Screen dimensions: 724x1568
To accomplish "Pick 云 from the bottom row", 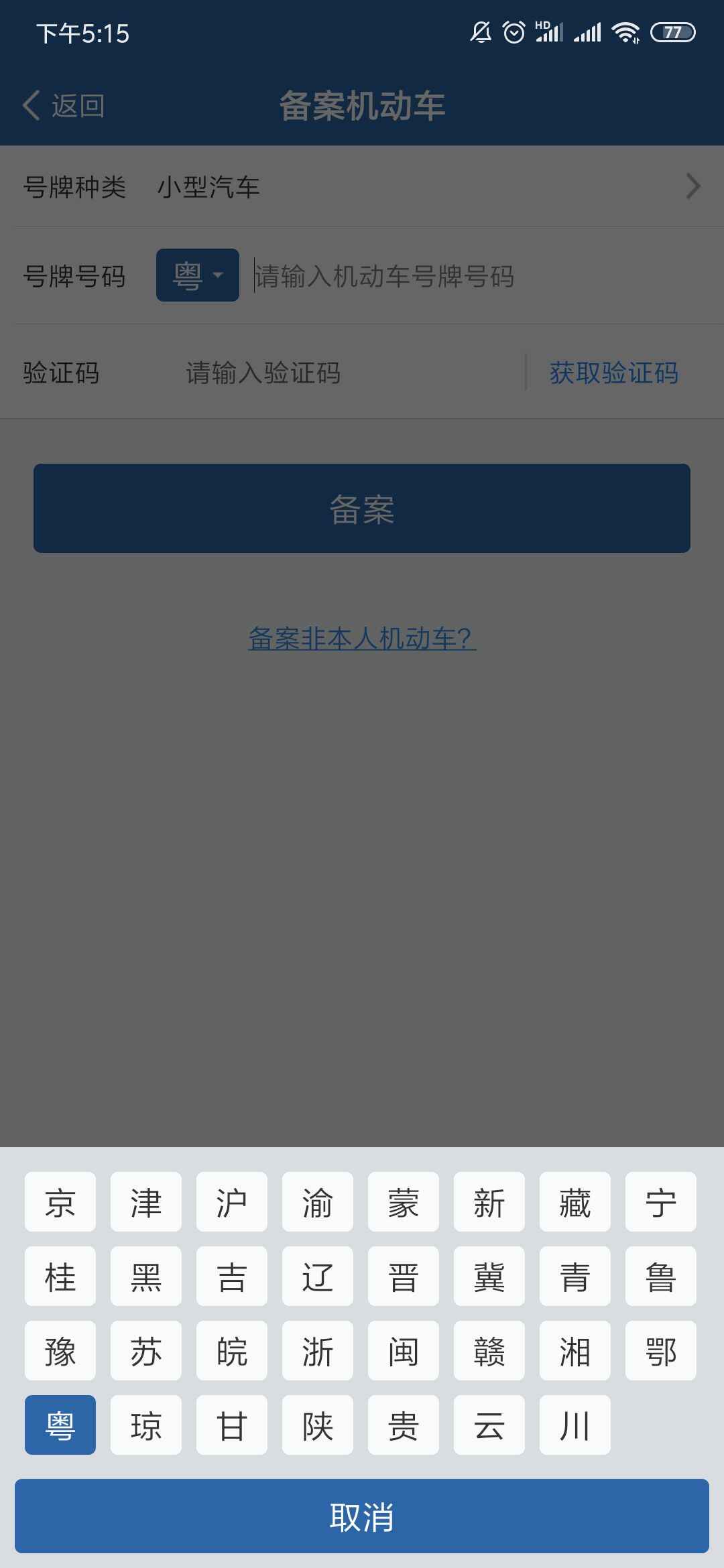I will coord(489,1425).
